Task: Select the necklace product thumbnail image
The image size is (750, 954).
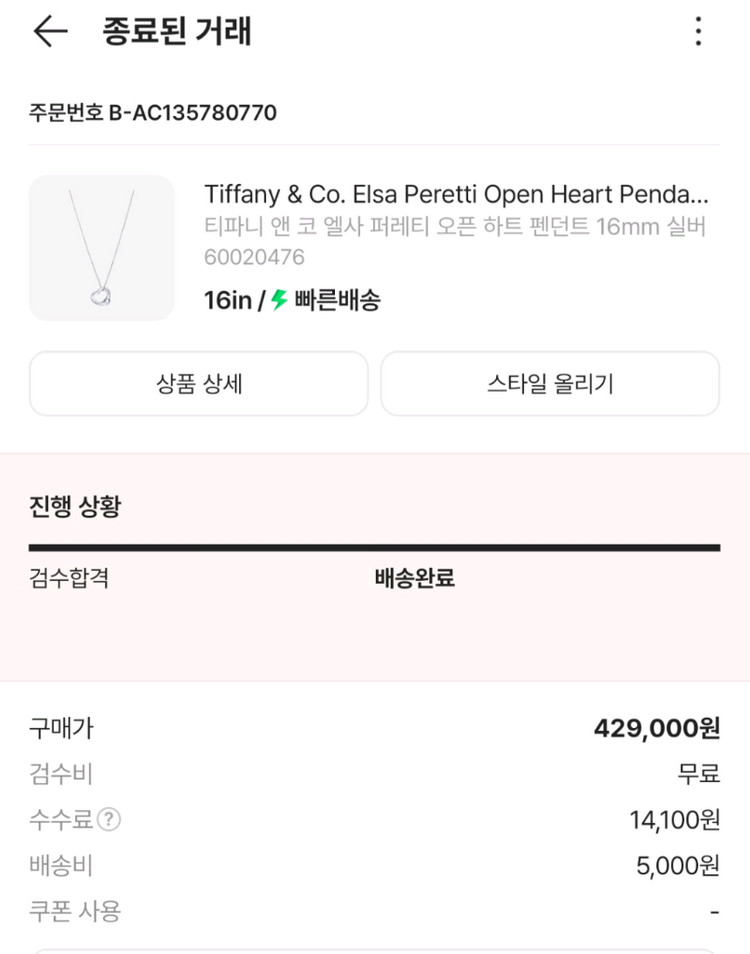Action: click(101, 247)
